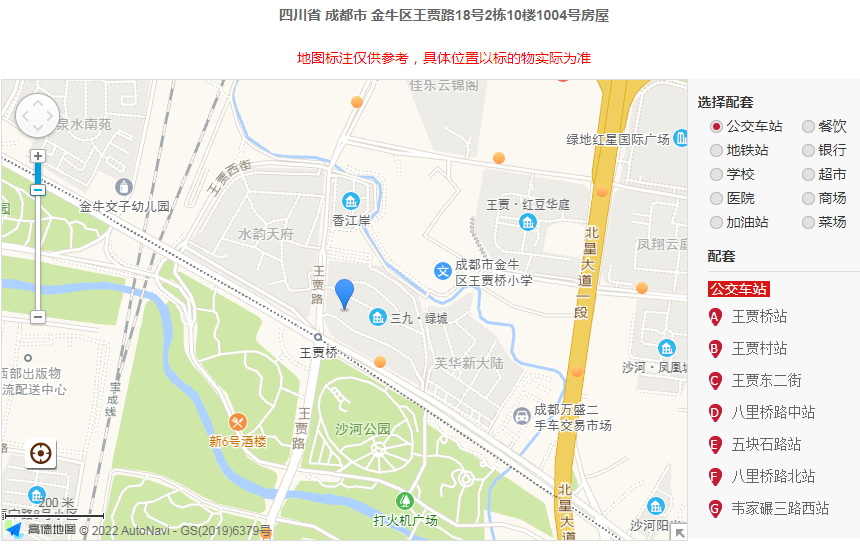Choose the 地铁站 facility option
This screenshot has height=545, width=860.
pos(716,151)
